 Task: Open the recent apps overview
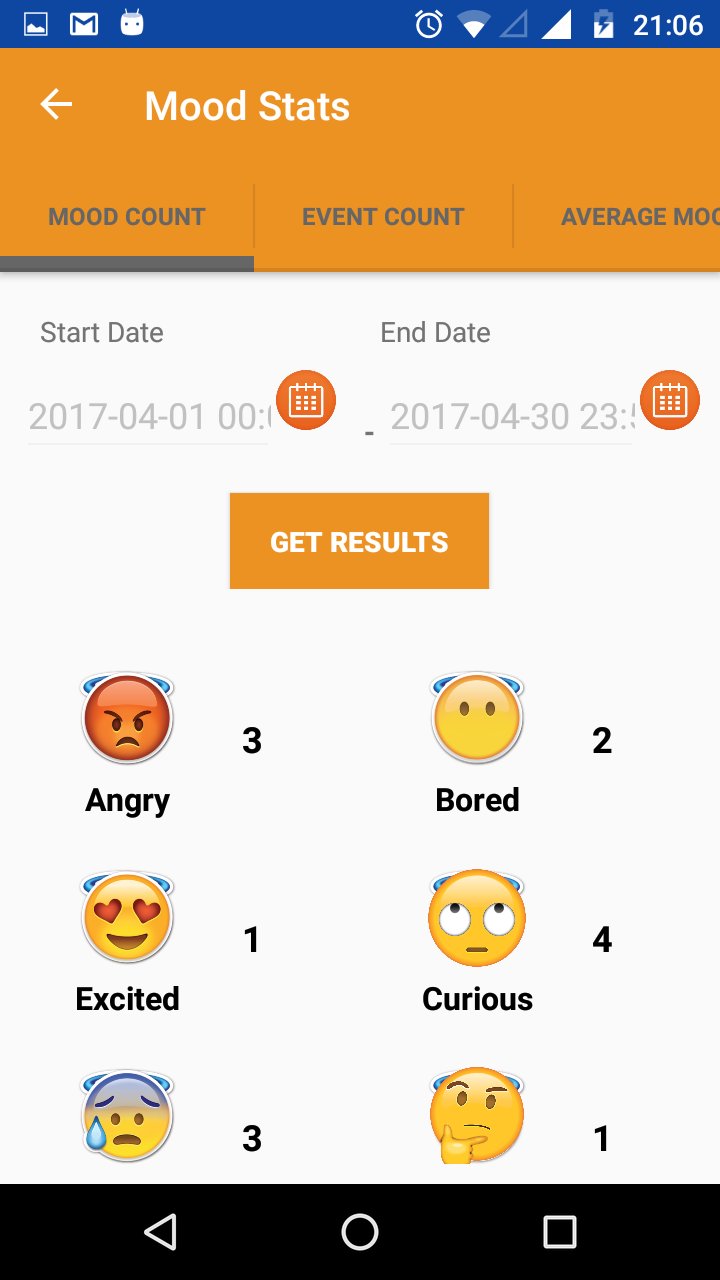tap(559, 1232)
